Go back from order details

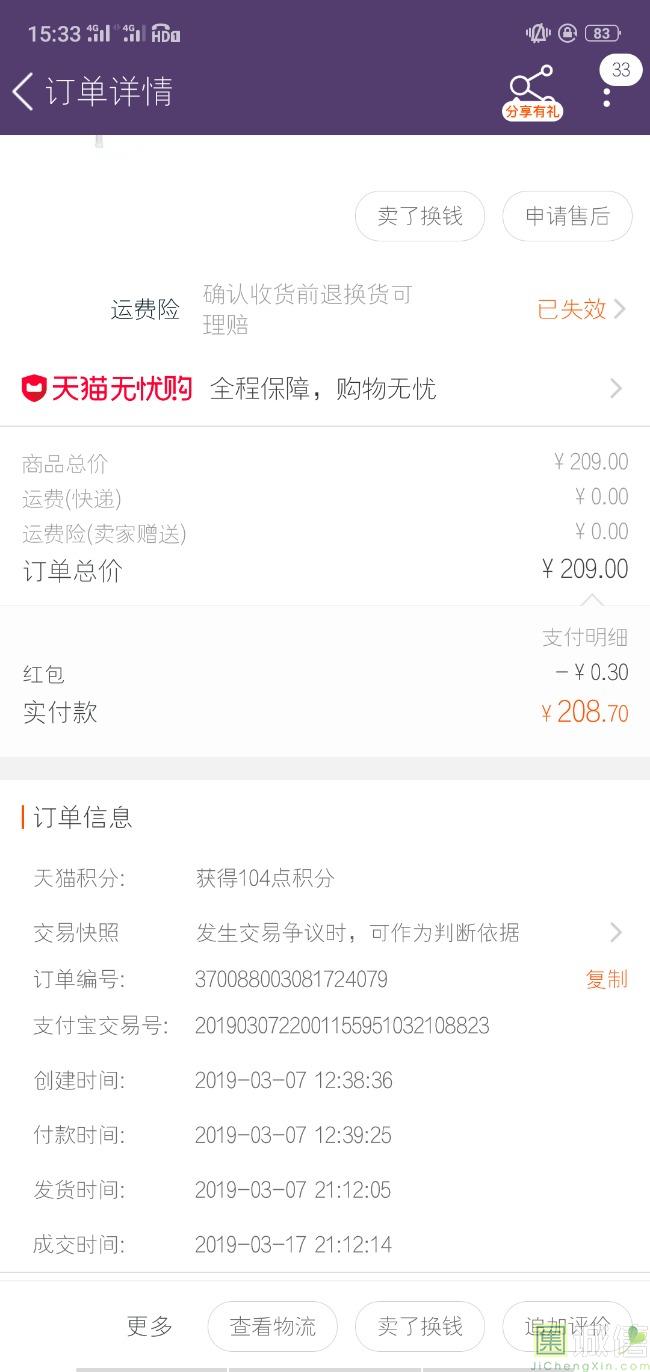(24, 91)
